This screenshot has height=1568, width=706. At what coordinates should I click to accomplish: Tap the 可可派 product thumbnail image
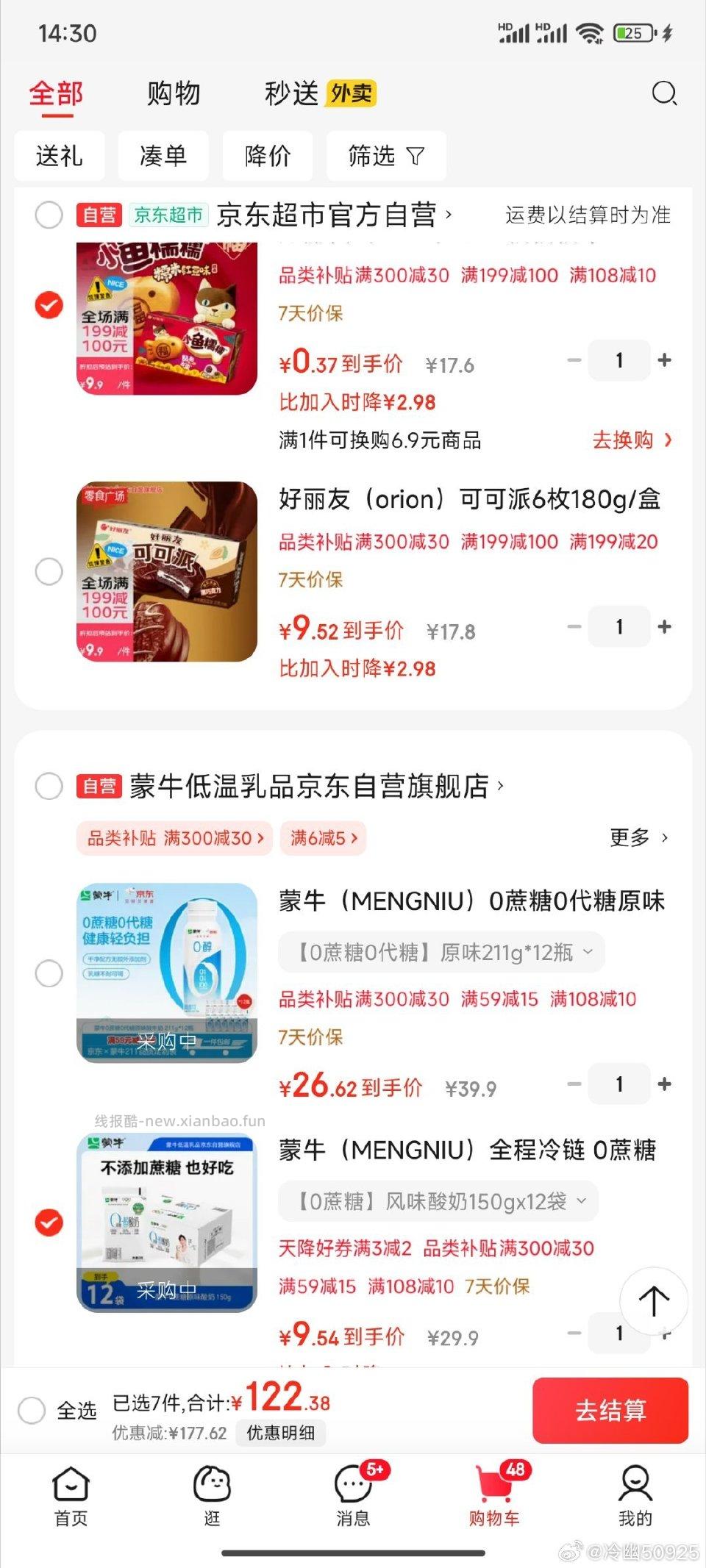coord(166,573)
